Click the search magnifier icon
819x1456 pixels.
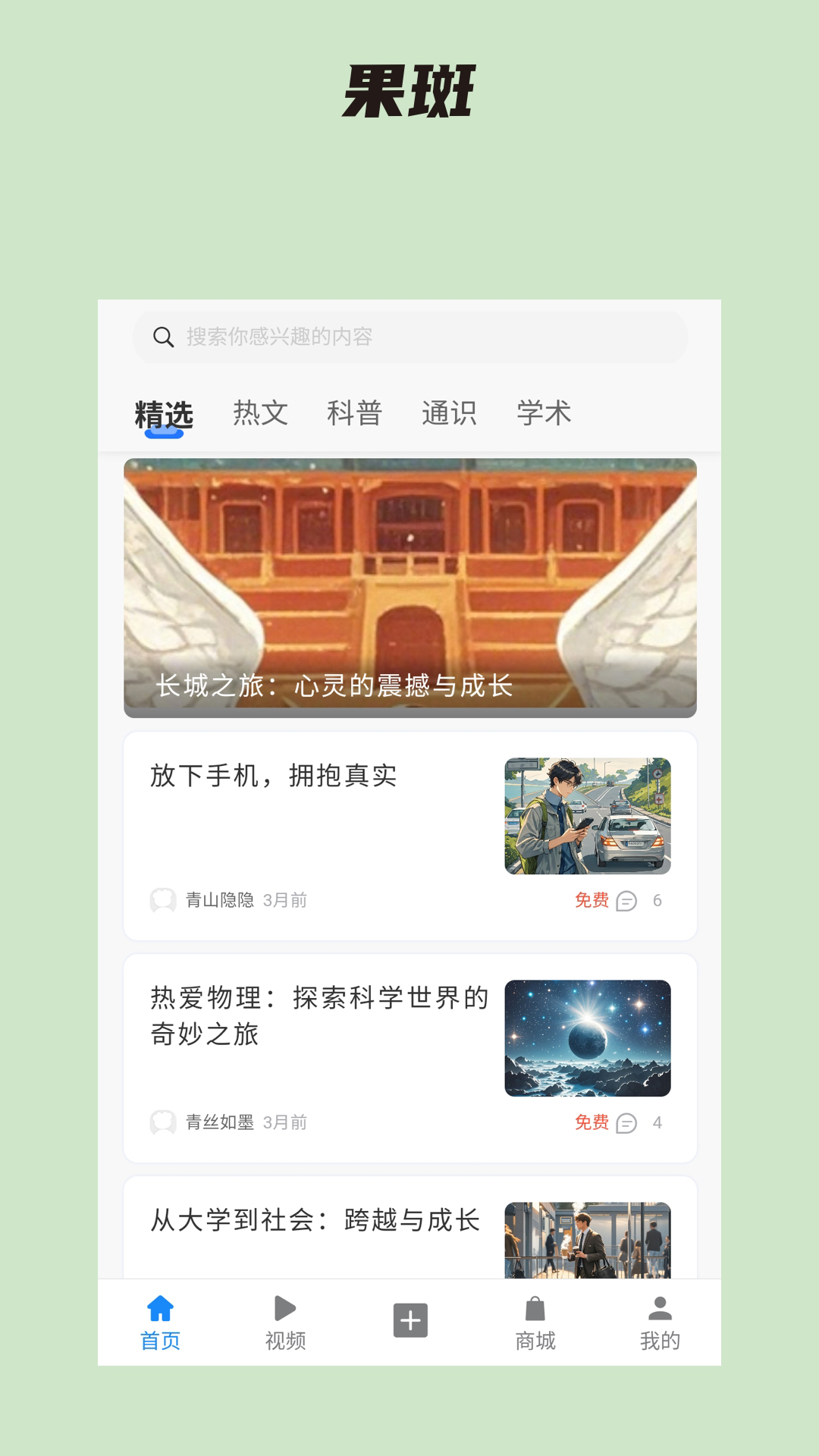tap(163, 337)
